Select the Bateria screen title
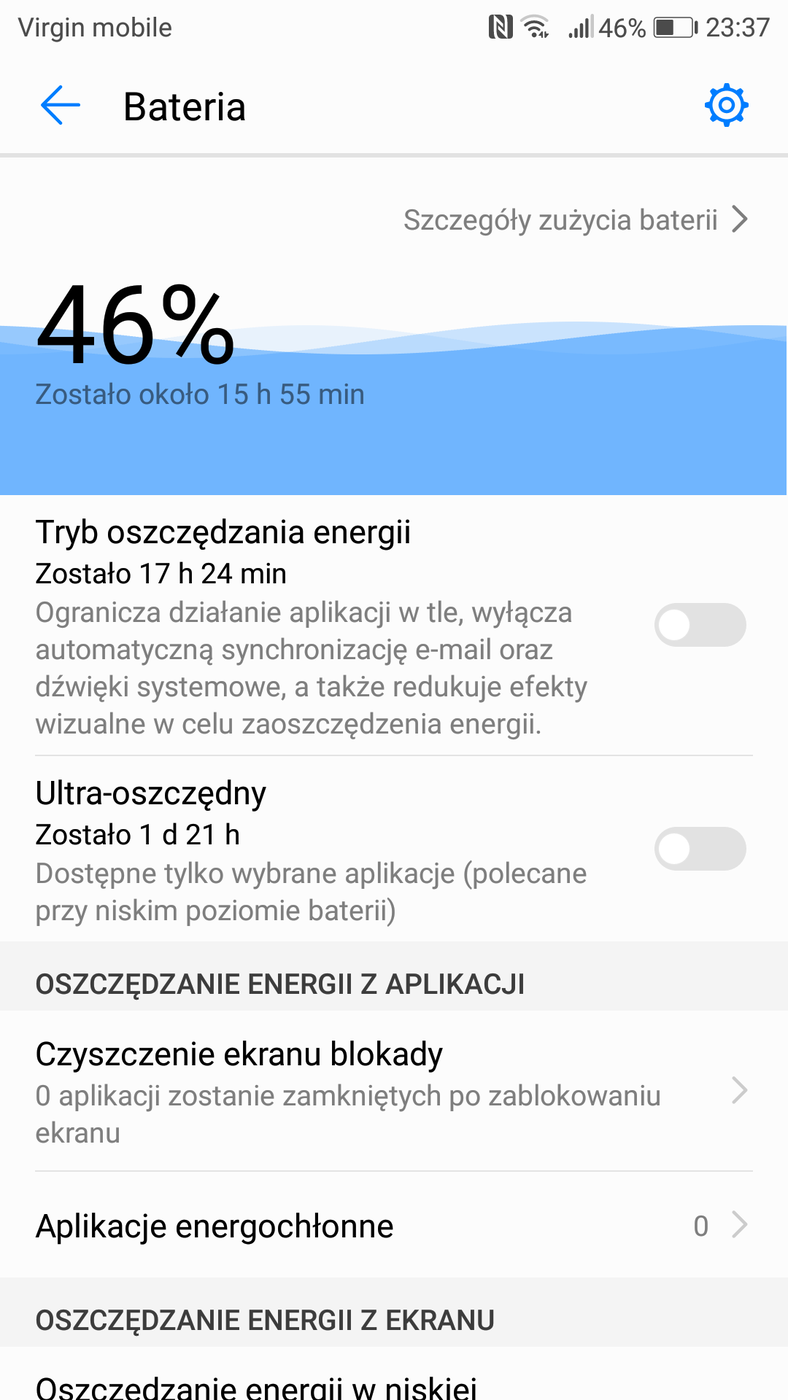The height and width of the screenshot is (1400, 788). tap(184, 106)
